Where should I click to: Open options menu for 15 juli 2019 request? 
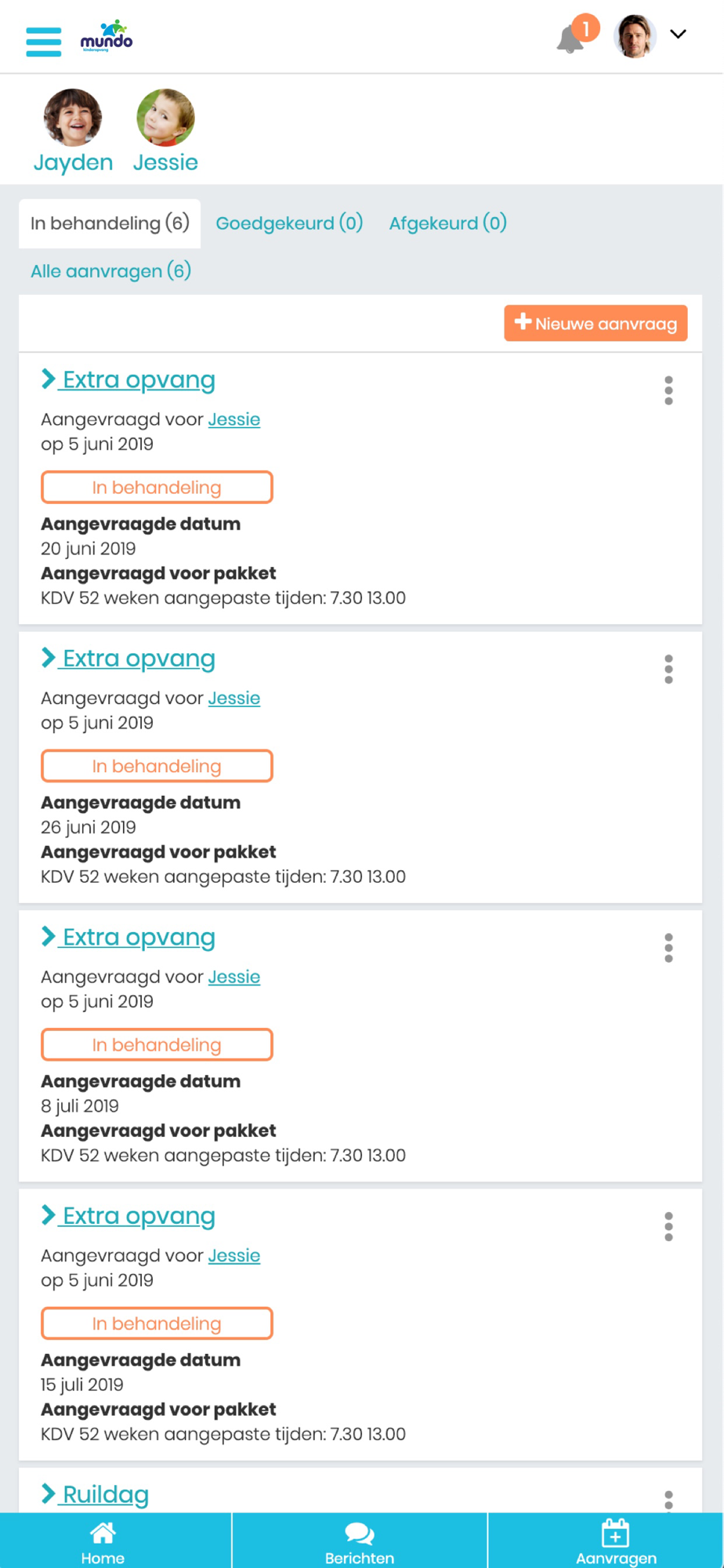pyautogui.click(x=668, y=1227)
